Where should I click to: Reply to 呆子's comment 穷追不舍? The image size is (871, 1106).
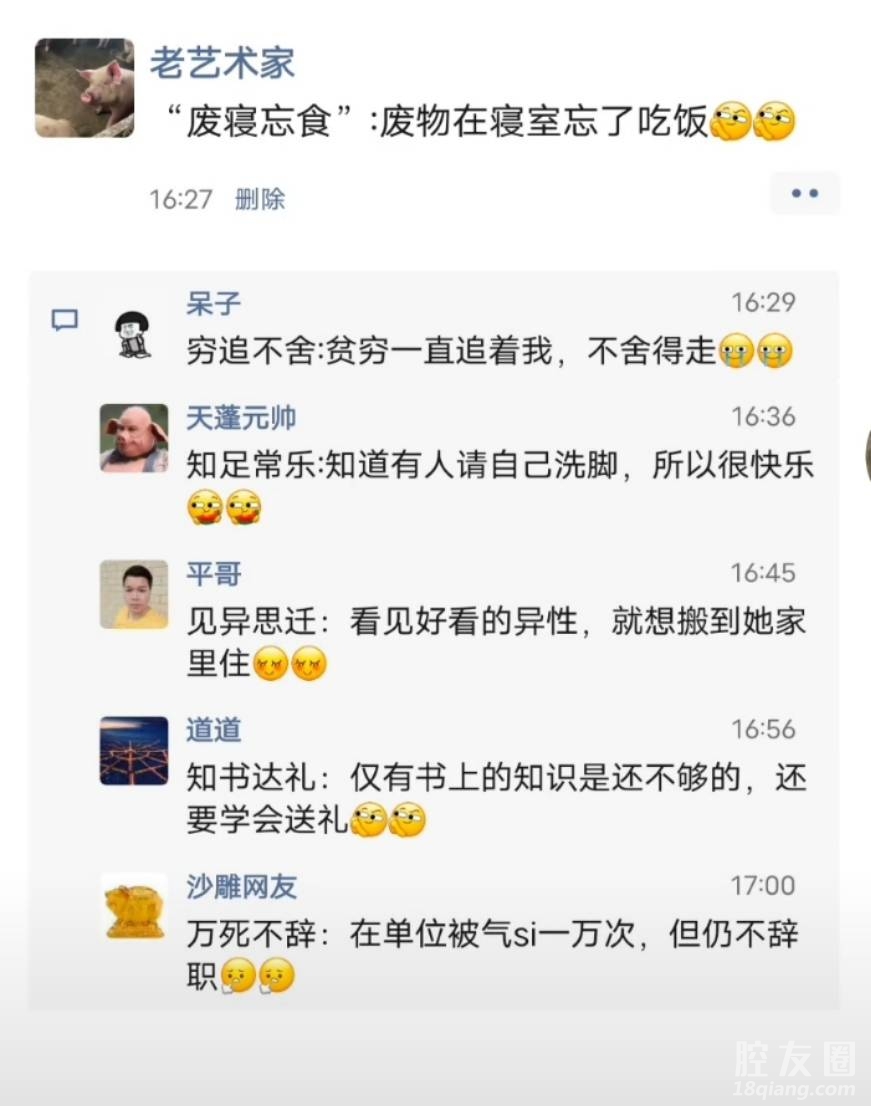pyautogui.click(x=450, y=351)
